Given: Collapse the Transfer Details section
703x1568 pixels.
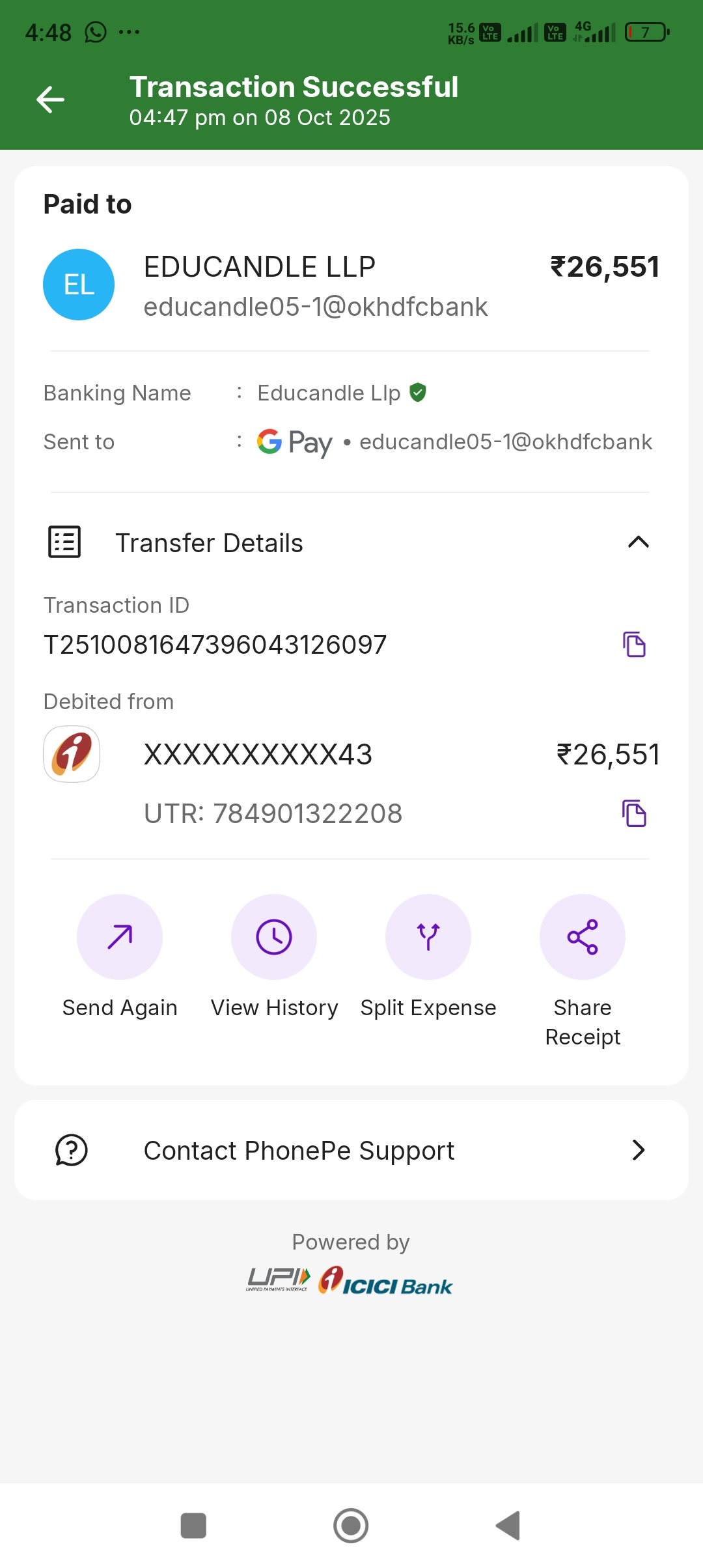Looking at the screenshot, I should coord(638,542).
